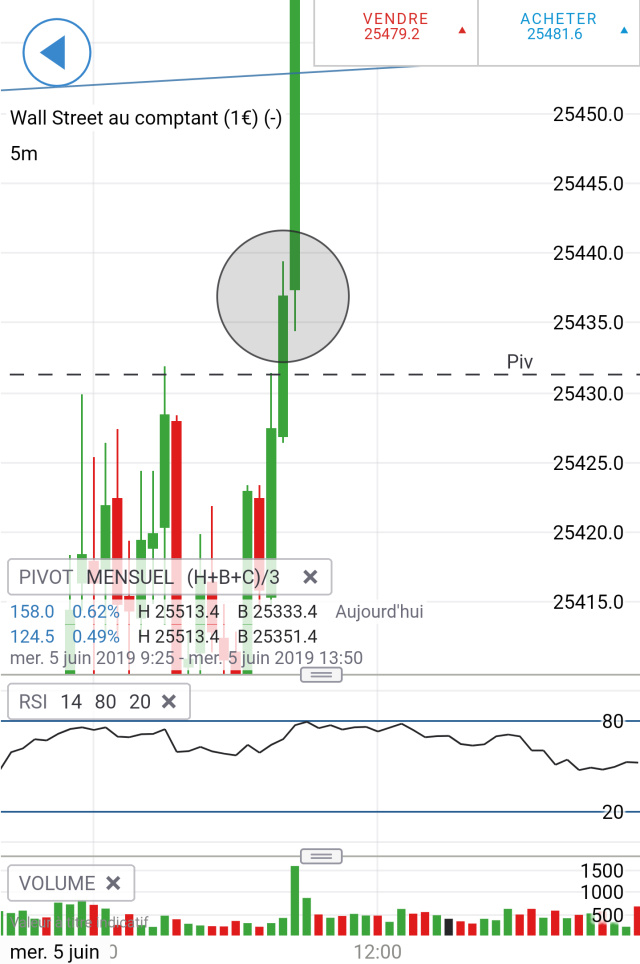Tap the VENDRE sell price button
Viewport: 640px width, 964px height.
[x=396, y=32]
